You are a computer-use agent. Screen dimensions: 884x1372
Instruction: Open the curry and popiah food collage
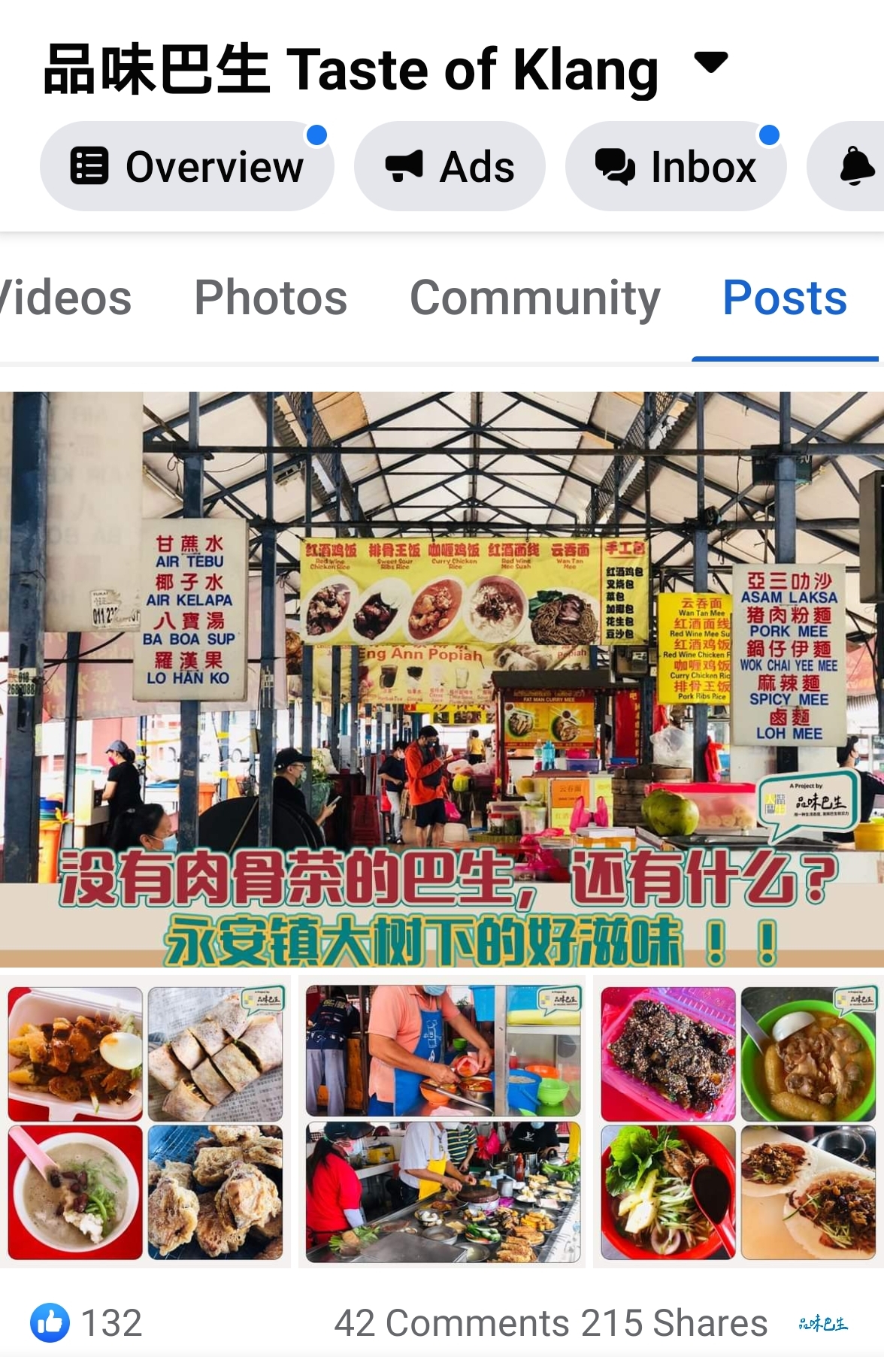[x=145, y=1122]
